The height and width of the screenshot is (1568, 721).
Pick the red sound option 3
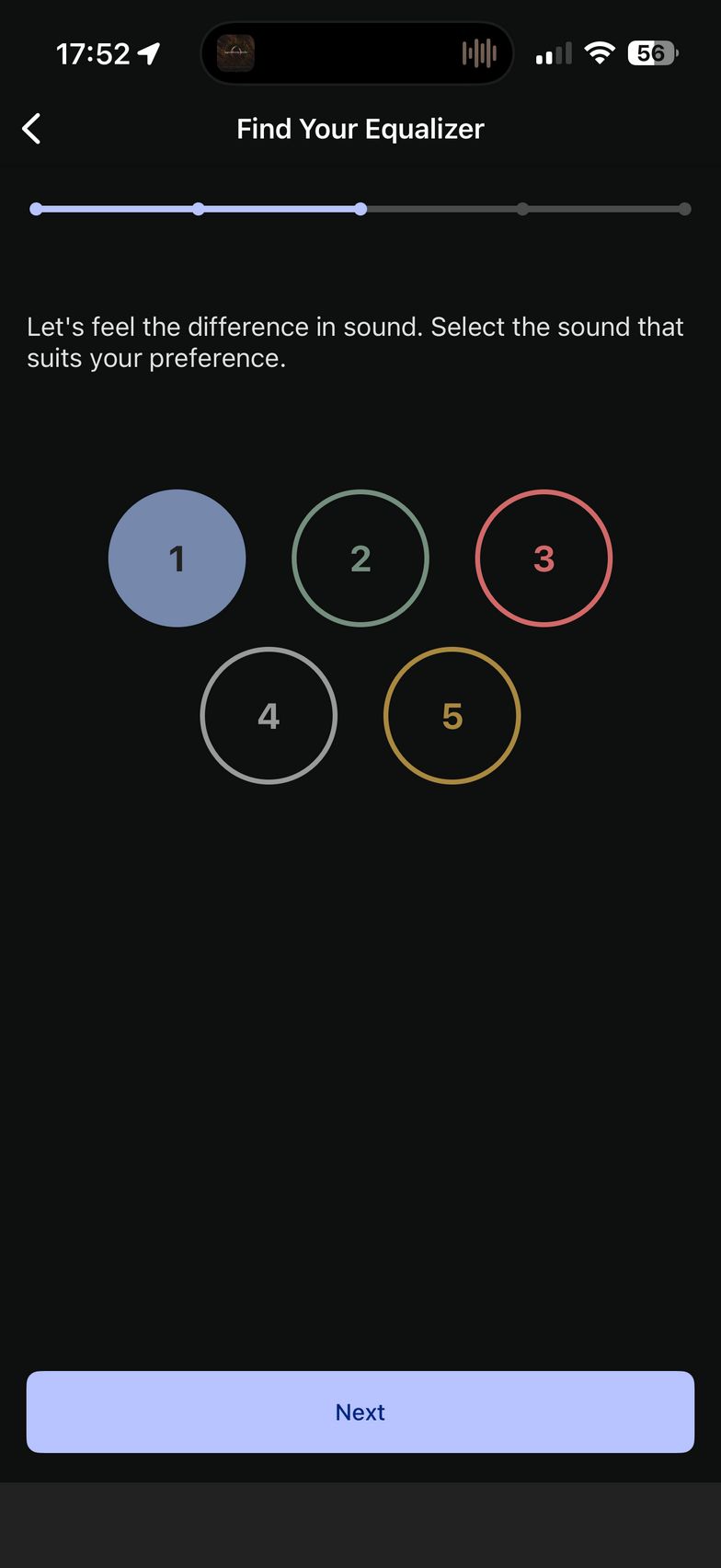[544, 559]
